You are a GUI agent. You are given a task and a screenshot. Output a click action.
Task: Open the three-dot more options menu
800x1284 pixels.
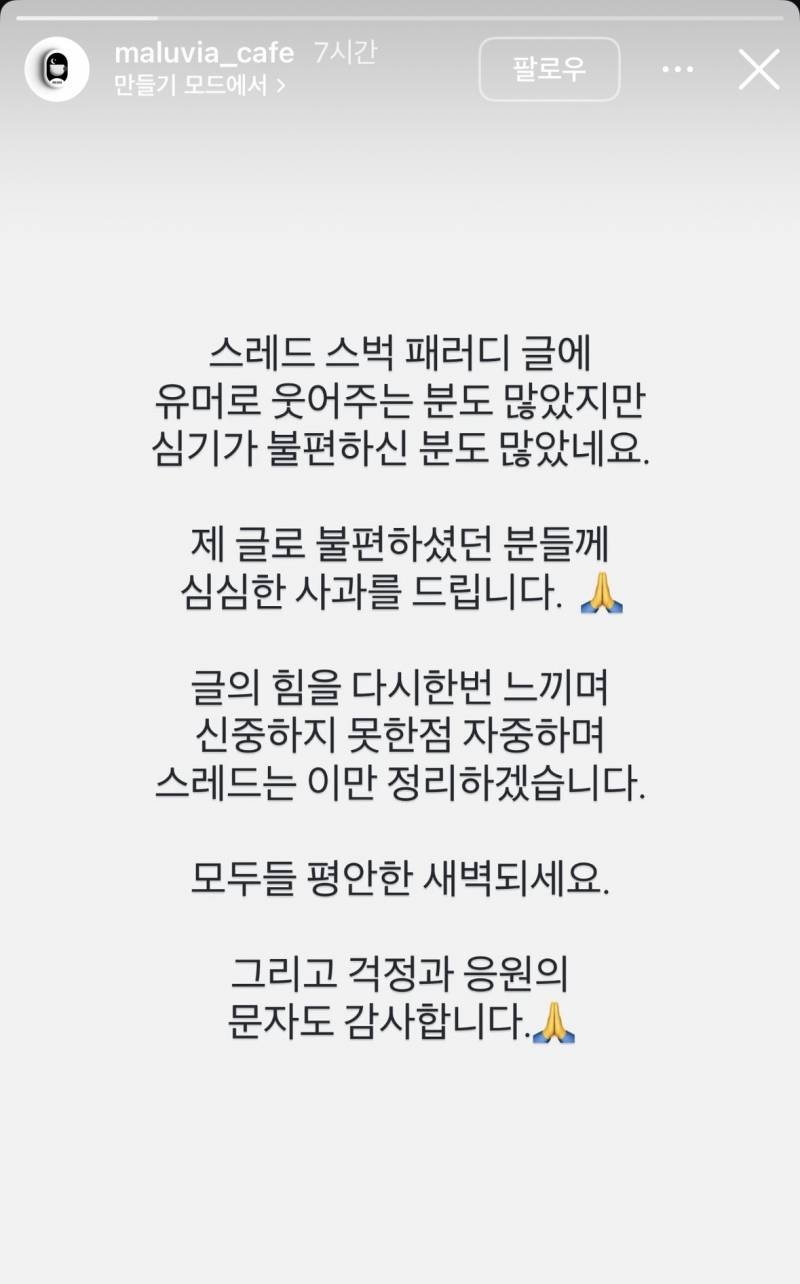point(678,70)
